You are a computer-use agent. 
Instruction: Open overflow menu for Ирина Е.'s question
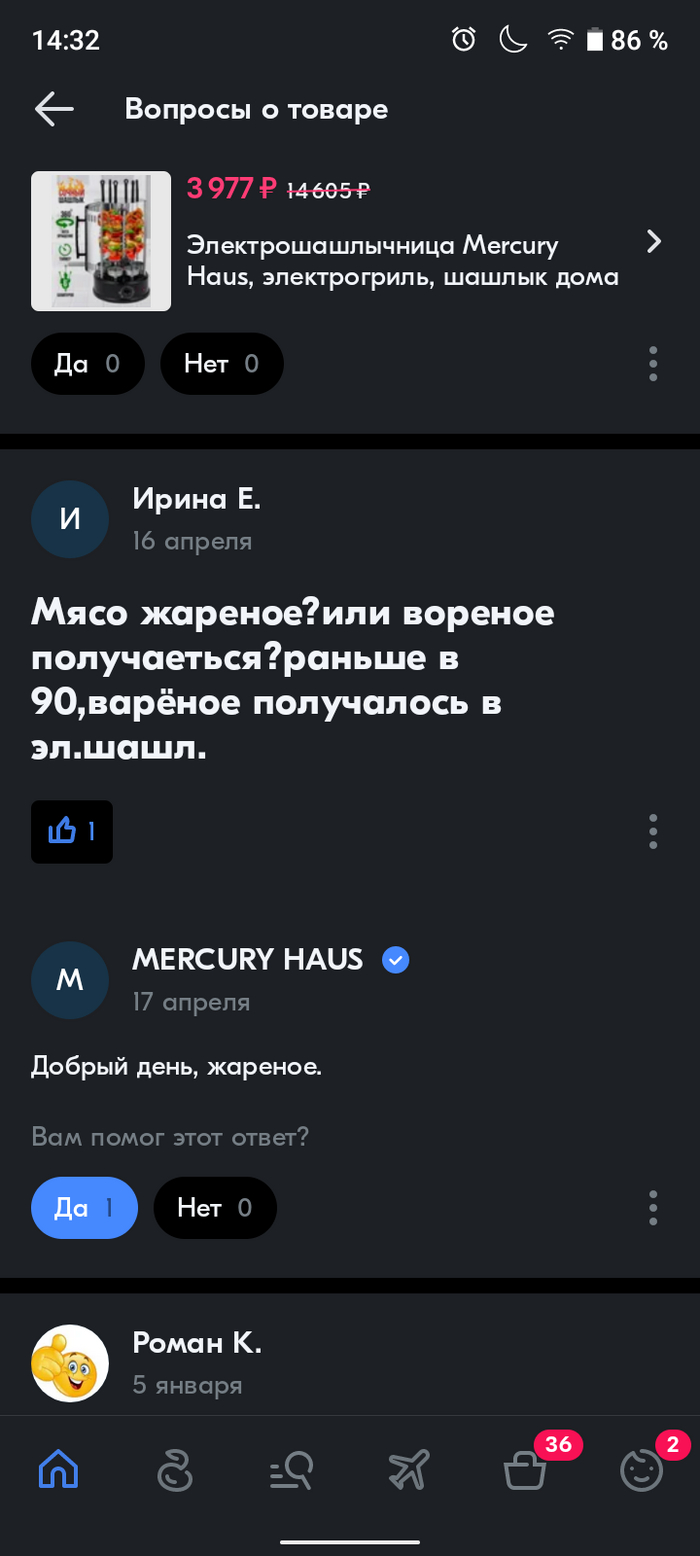(x=652, y=831)
